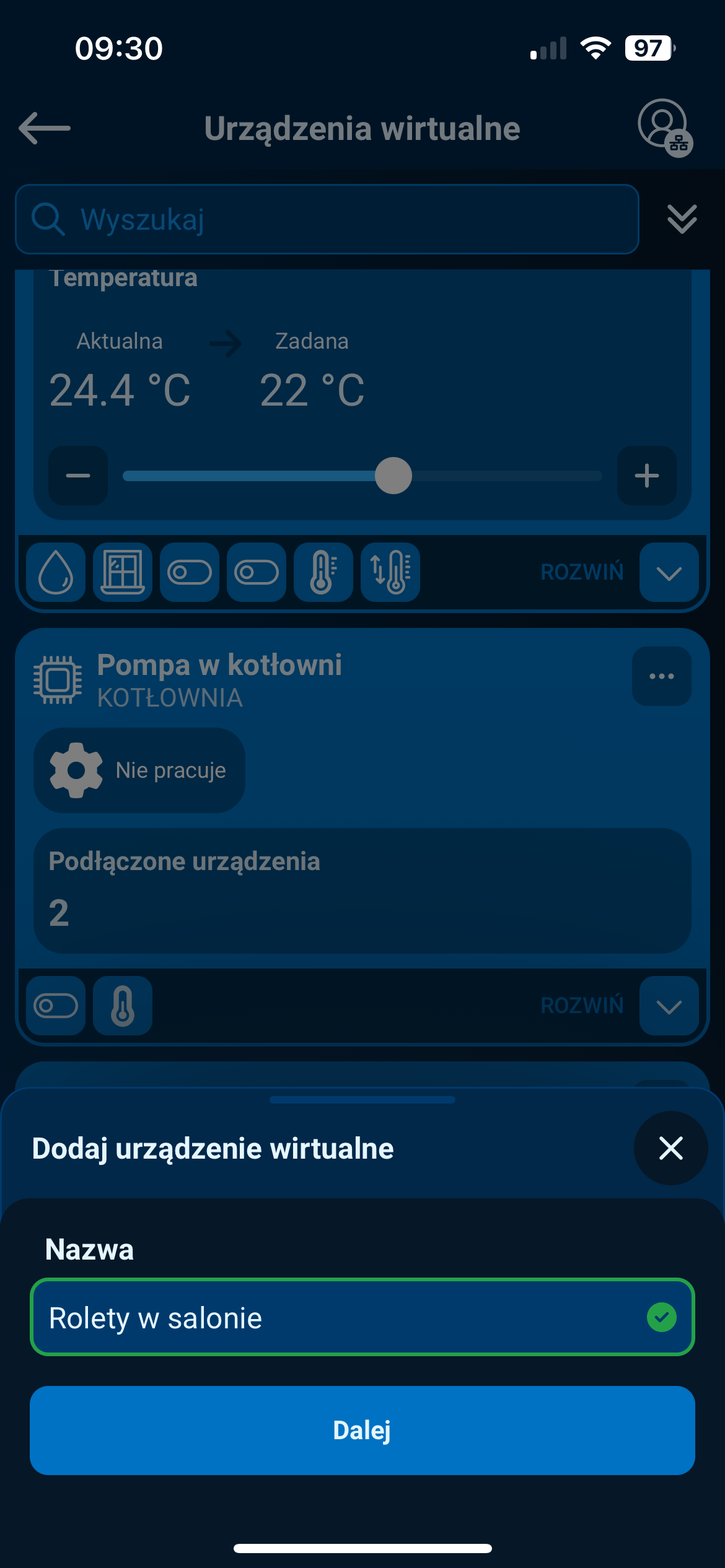Screen dimensions: 725x1568
Task: Focus the Wyszukaj search box
Action: pyautogui.click(x=327, y=219)
